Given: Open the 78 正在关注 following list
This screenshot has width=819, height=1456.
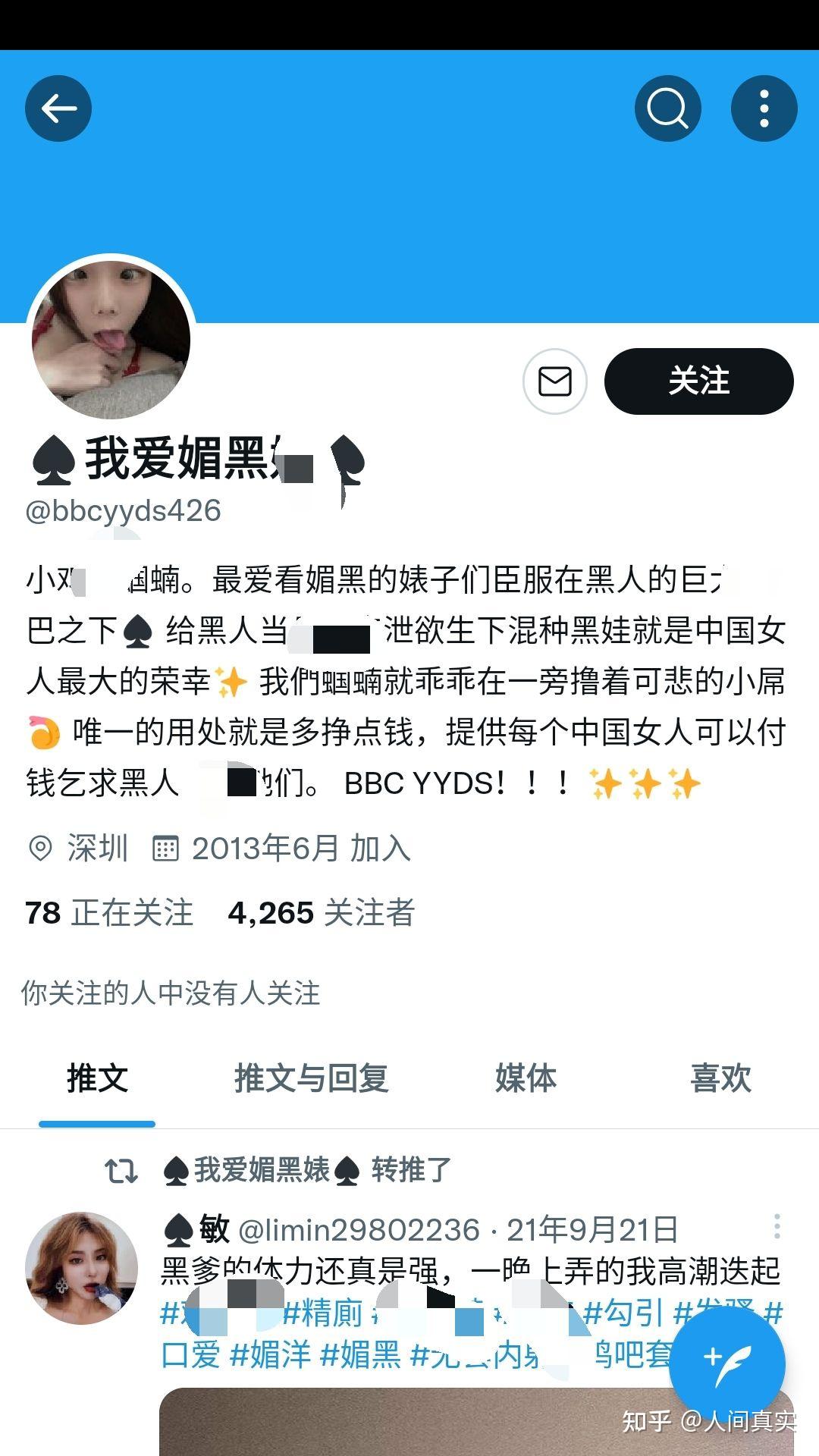Looking at the screenshot, I should [x=109, y=913].
